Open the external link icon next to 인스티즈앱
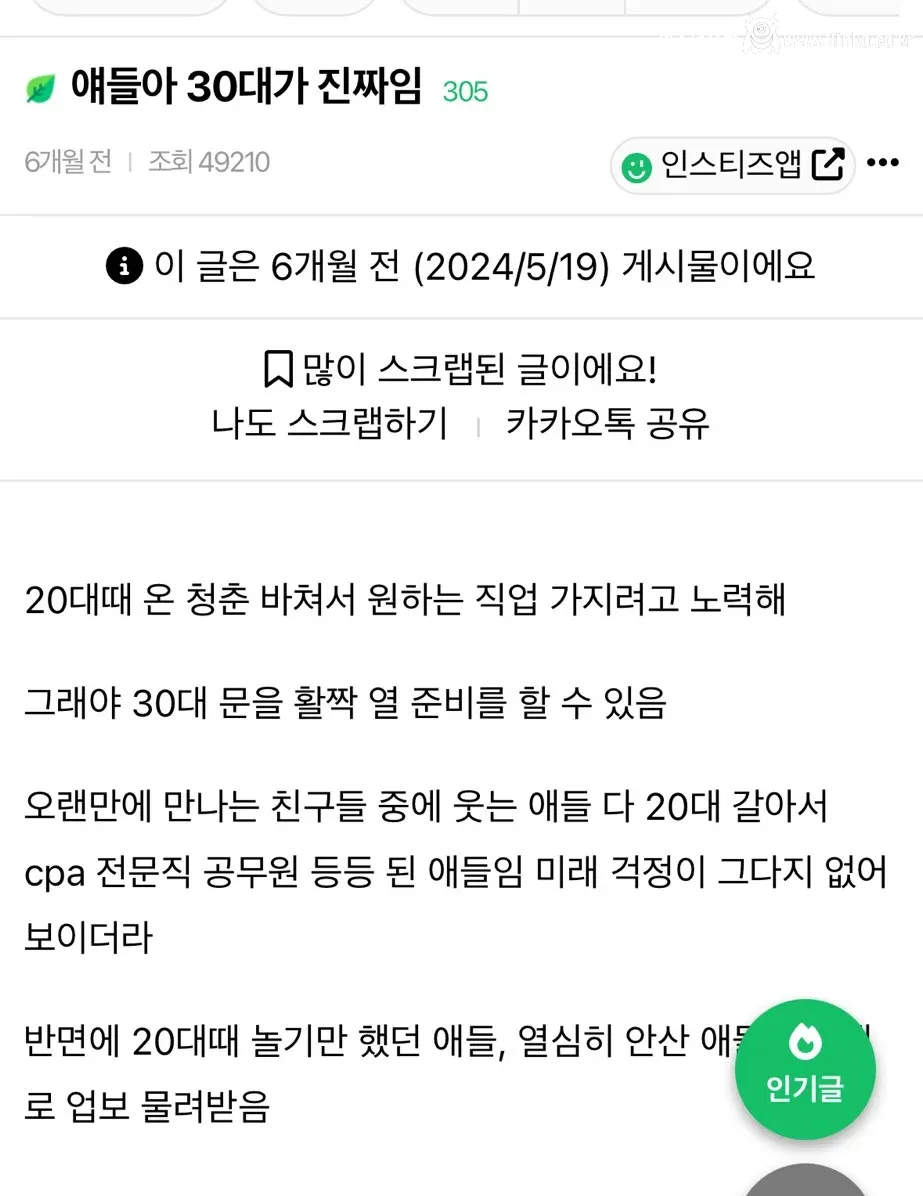This screenshot has width=923, height=1196. tap(826, 163)
